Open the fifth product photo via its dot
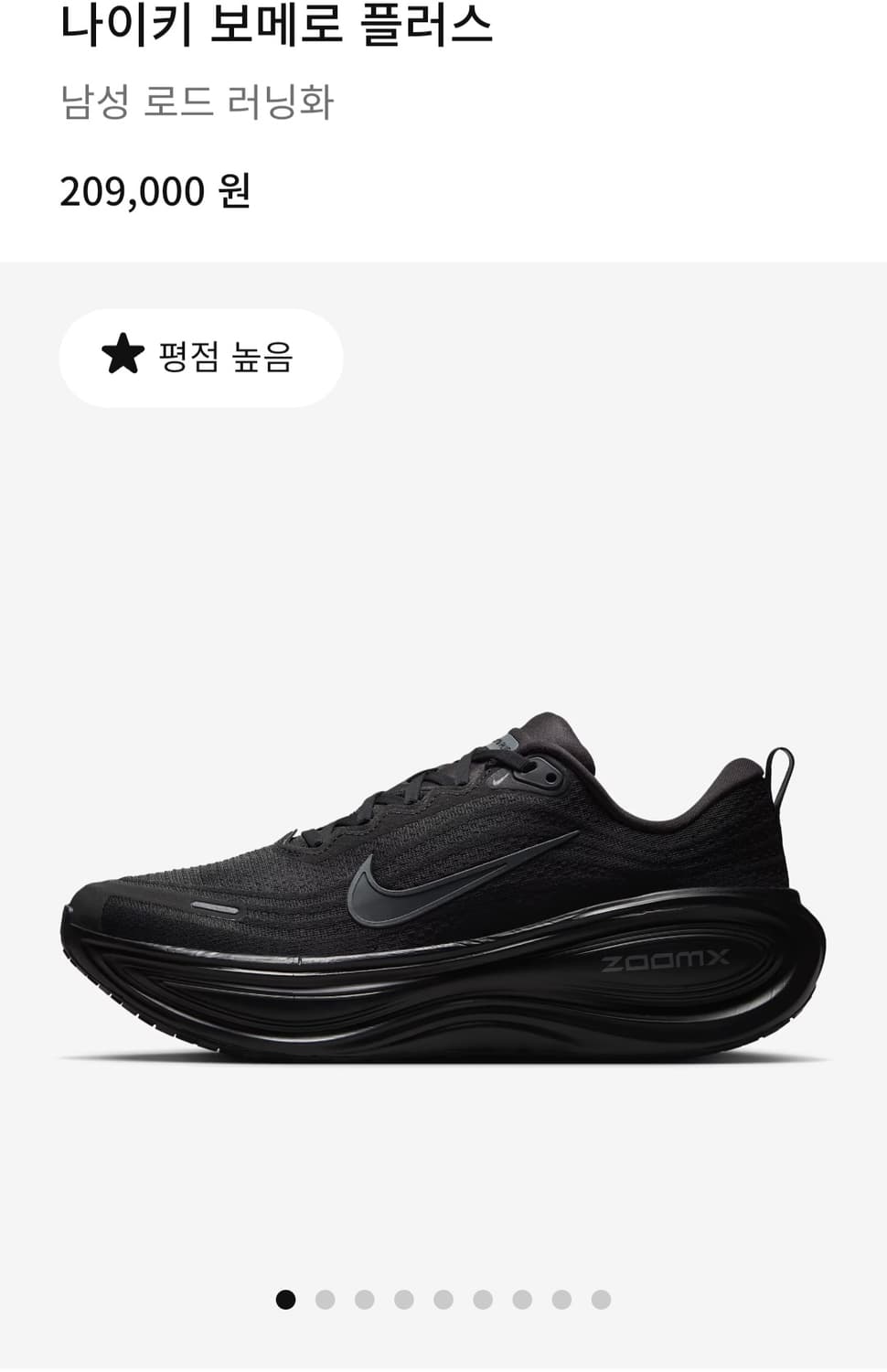This screenshot has width=887, height=1372. pyautogui.click(x=443, y=1299)
